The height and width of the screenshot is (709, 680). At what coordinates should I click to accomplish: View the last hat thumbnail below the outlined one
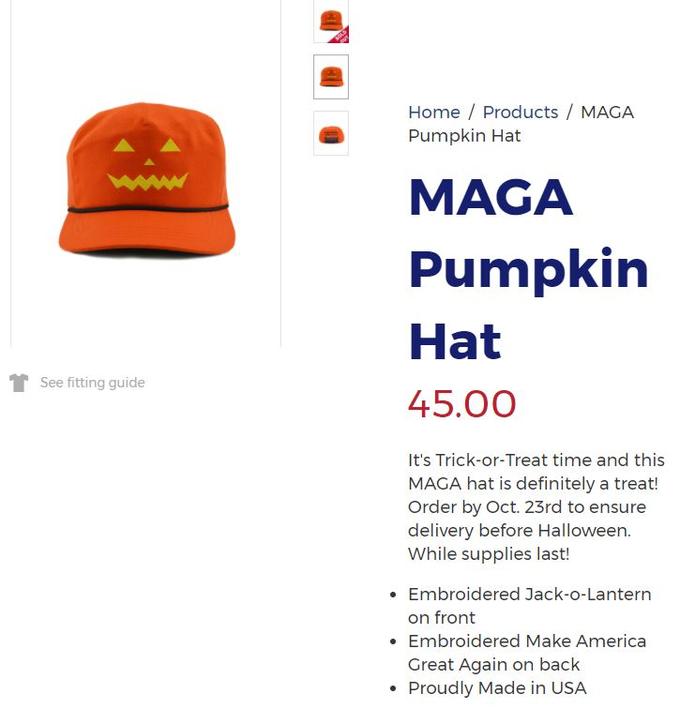(331, 134)
